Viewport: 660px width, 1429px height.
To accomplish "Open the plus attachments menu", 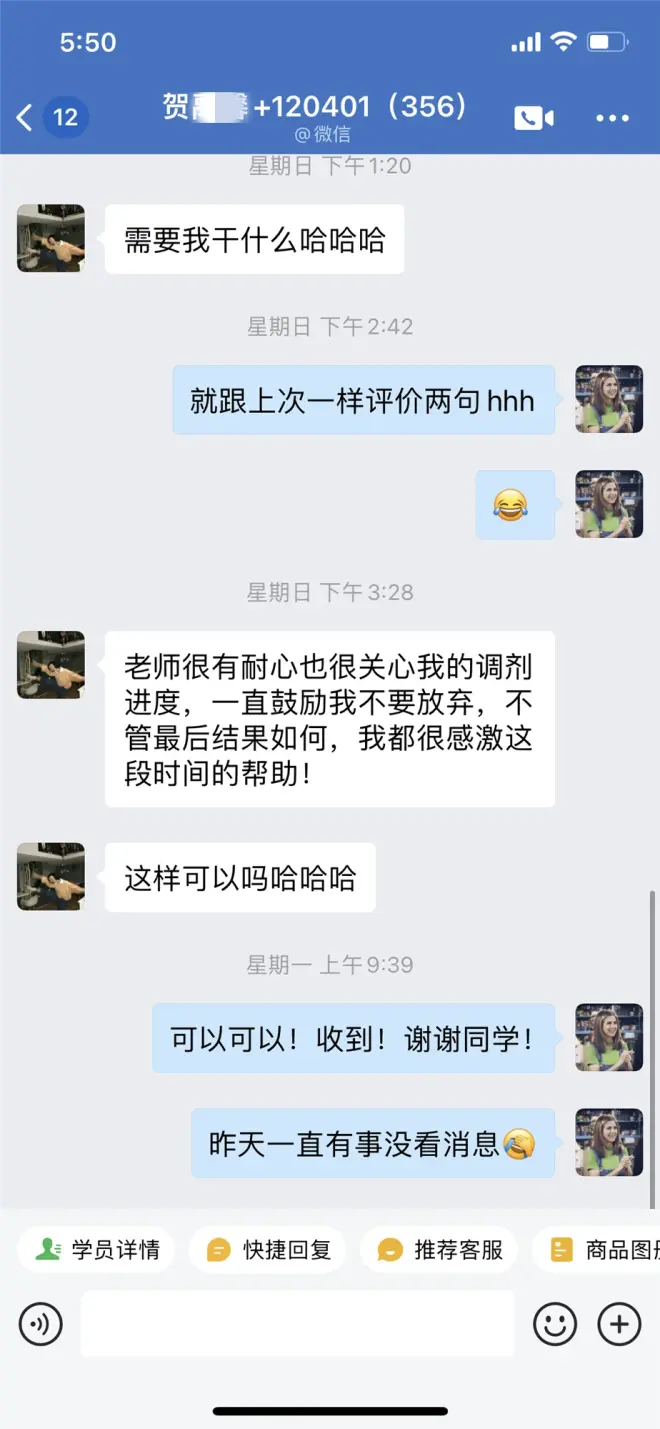I will click(x=619, y=1325).
